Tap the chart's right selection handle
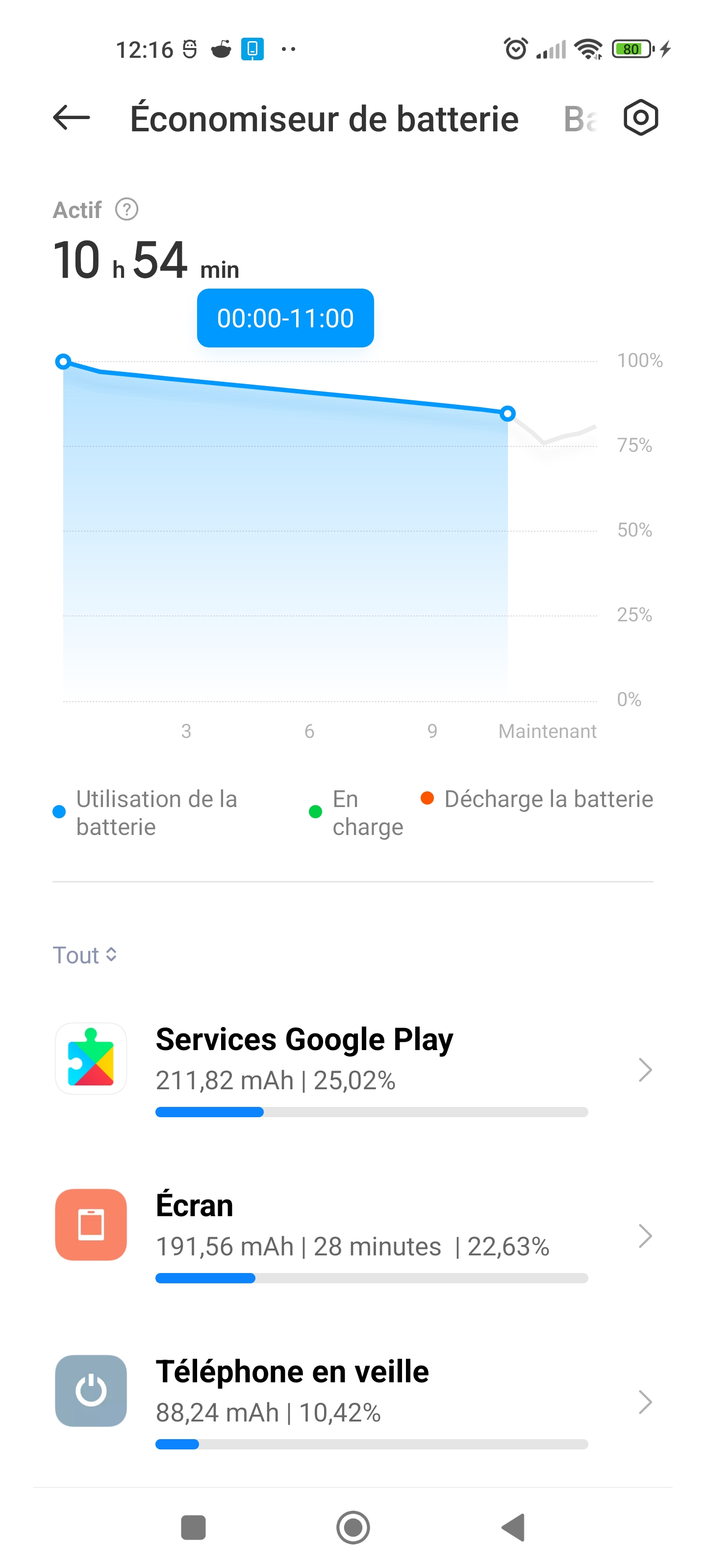This screenshot has width=706, height=1568. click(507, 414)
